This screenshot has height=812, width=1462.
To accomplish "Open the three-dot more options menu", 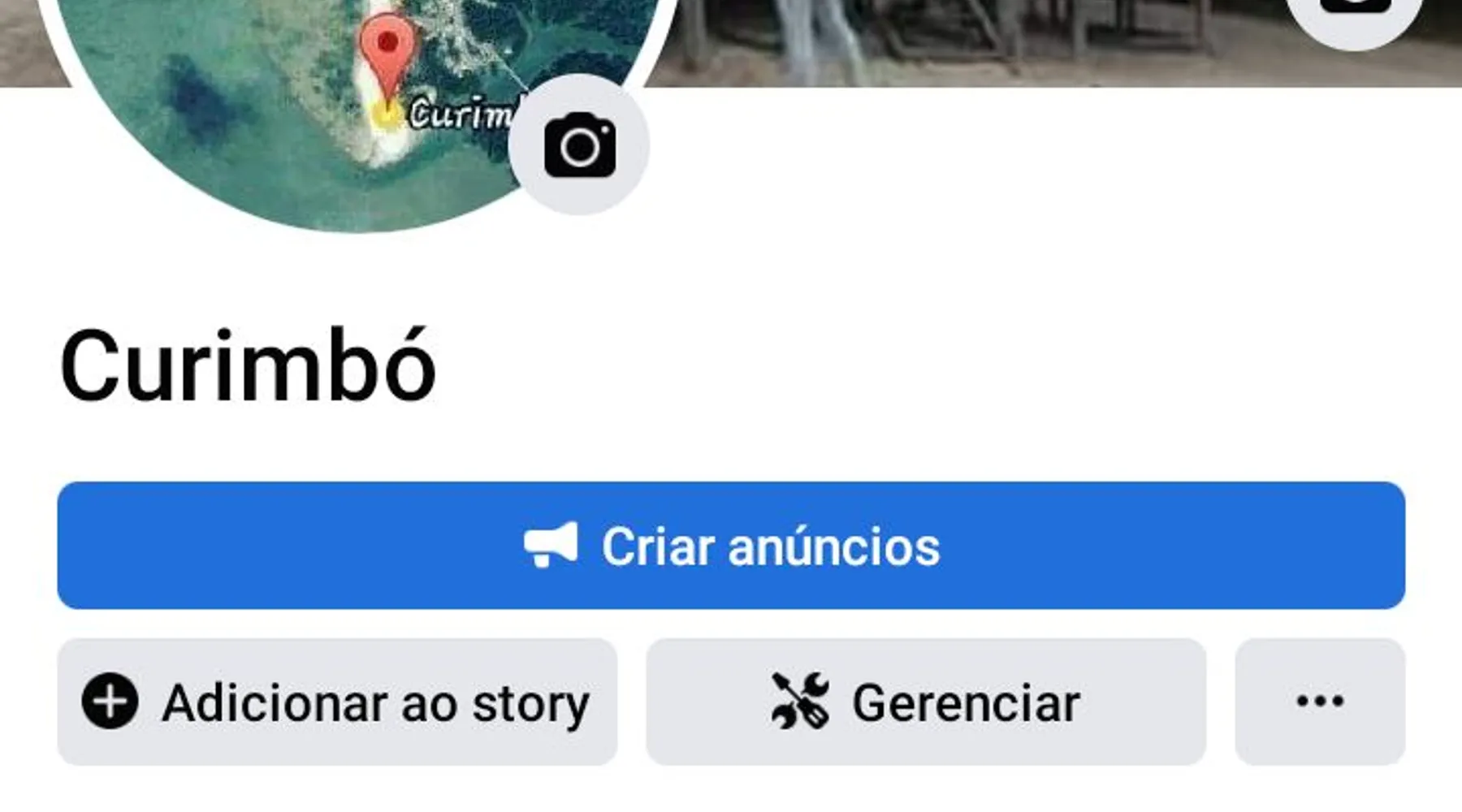I will [1320, 702].
